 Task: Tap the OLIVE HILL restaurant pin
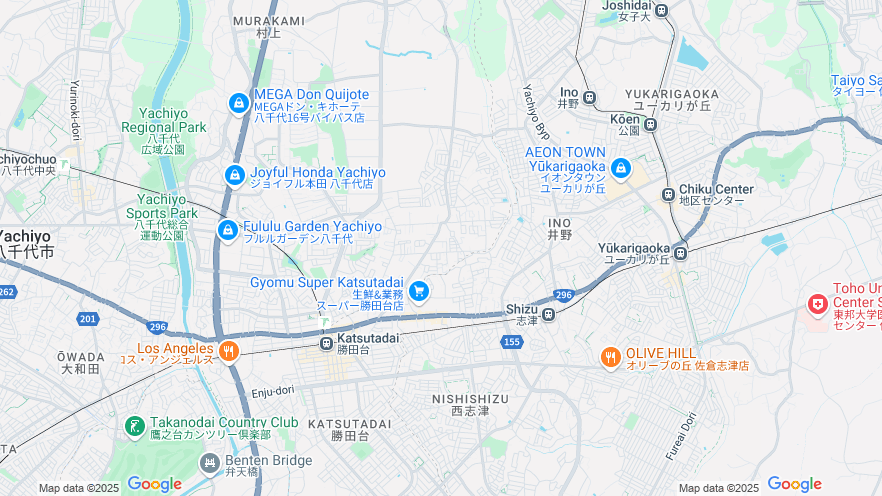tap(610, 357)
